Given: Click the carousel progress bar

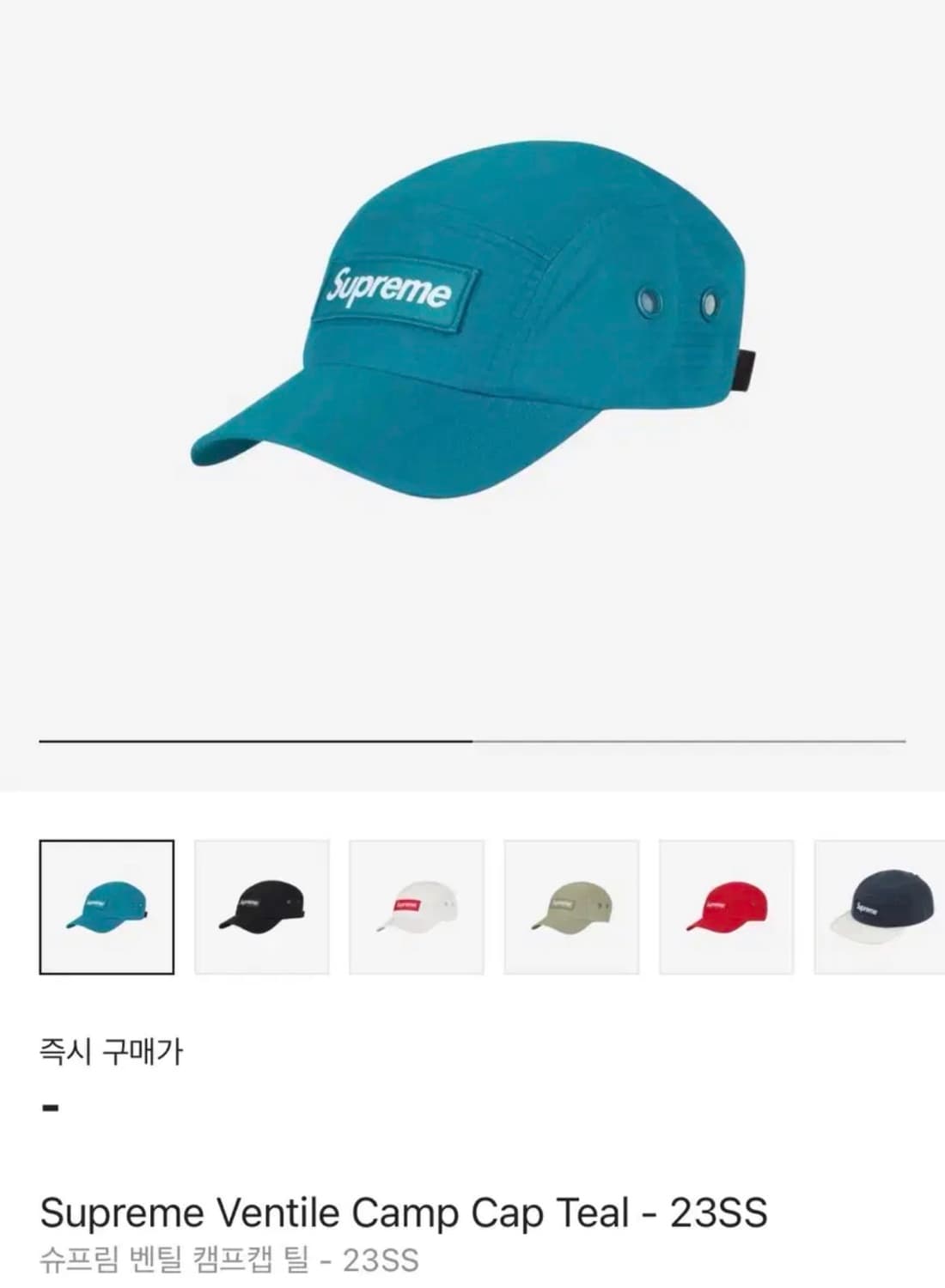Looking at the screenshot, I should coord(472,740).
